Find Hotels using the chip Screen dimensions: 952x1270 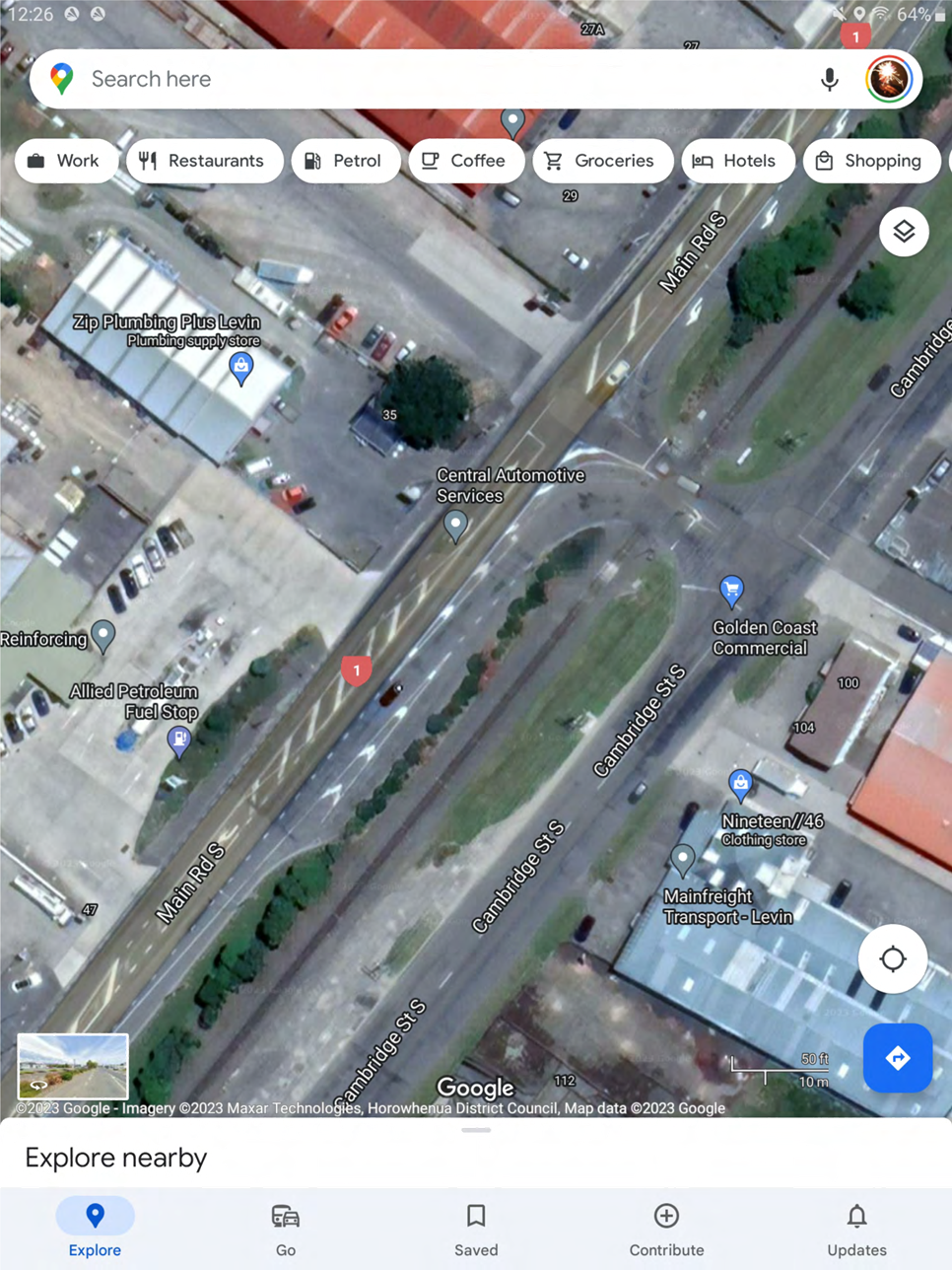[737, 161]
